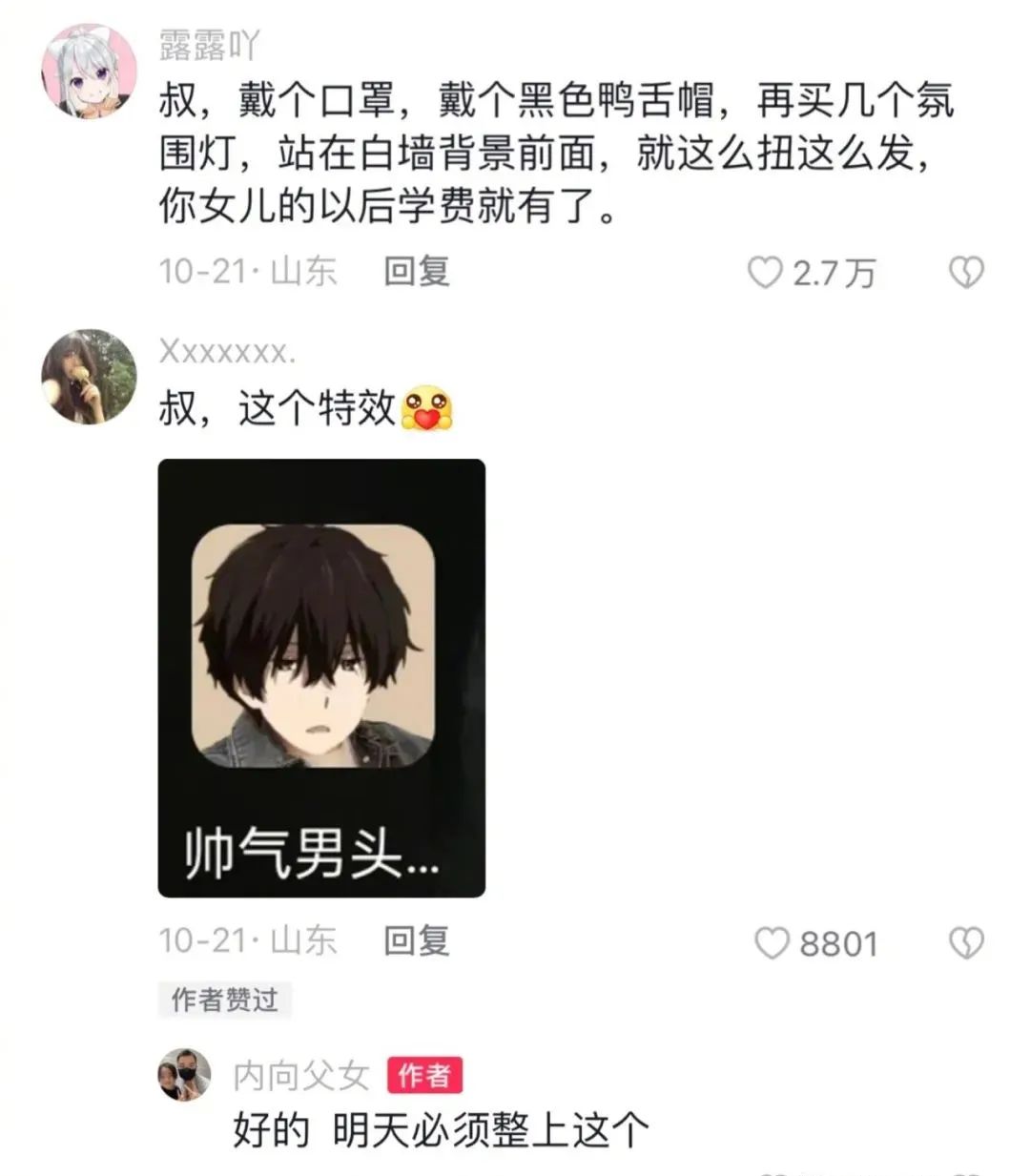Open 内向父女 author avatar
Image resolution: width=1030 pixels, height=1176 pixels.
[184, 1074]
